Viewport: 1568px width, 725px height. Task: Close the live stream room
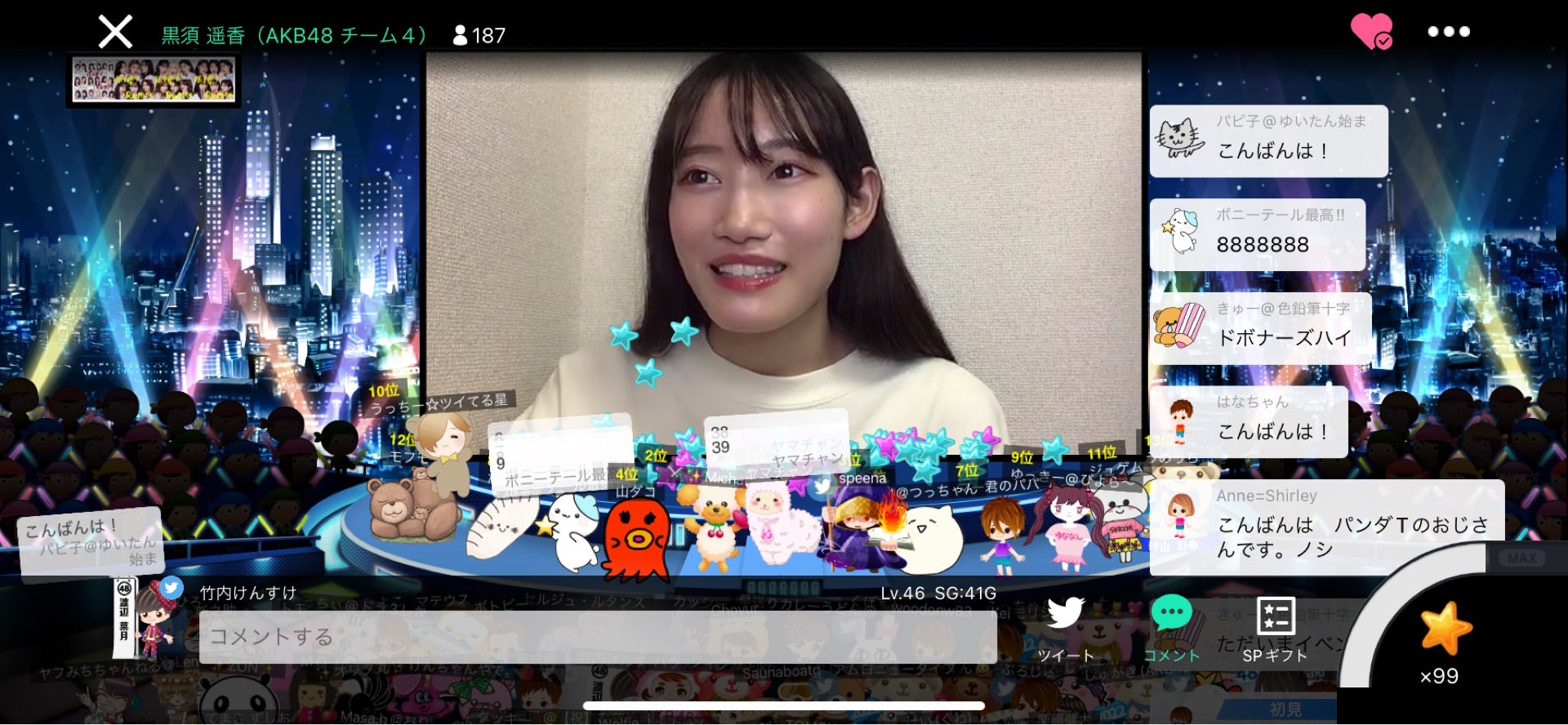click(115, 33)
